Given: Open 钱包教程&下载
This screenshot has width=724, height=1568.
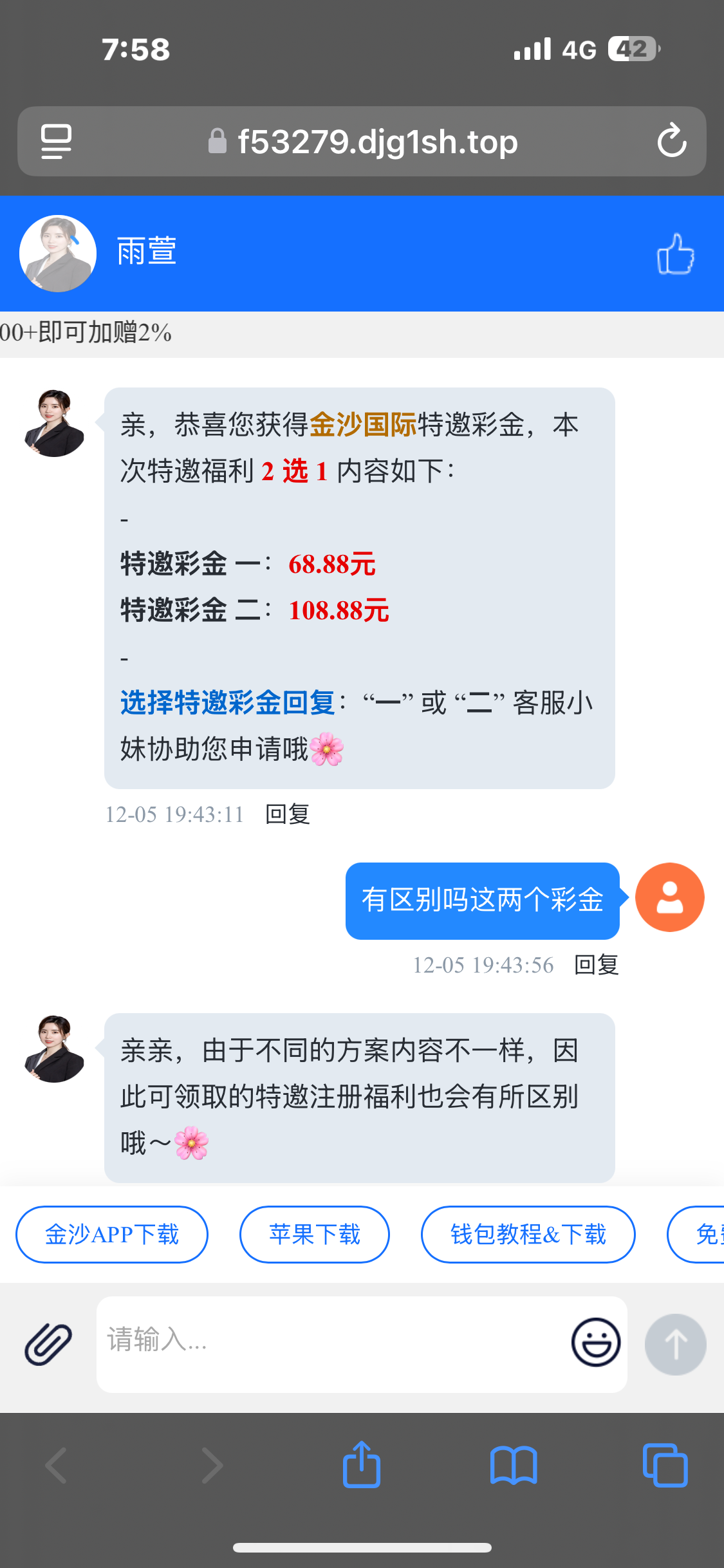Looking at the screenshot, I should tap(528, 1235).
